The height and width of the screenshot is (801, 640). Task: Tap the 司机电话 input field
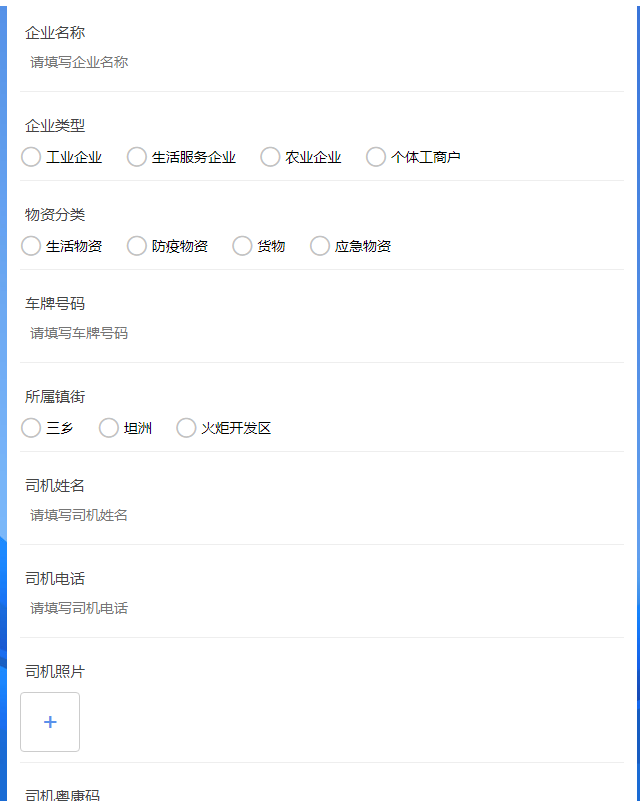click(320, 608)
